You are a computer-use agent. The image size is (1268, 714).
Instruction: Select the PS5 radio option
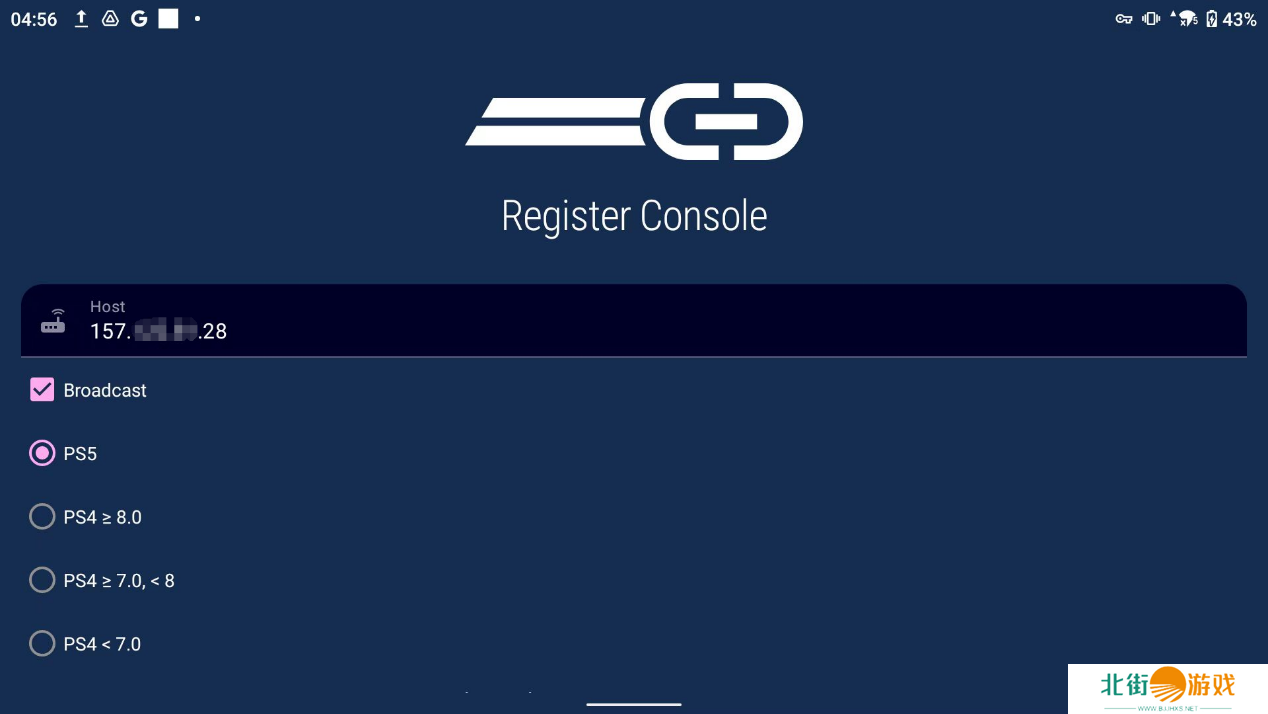(x=42, y=453)
